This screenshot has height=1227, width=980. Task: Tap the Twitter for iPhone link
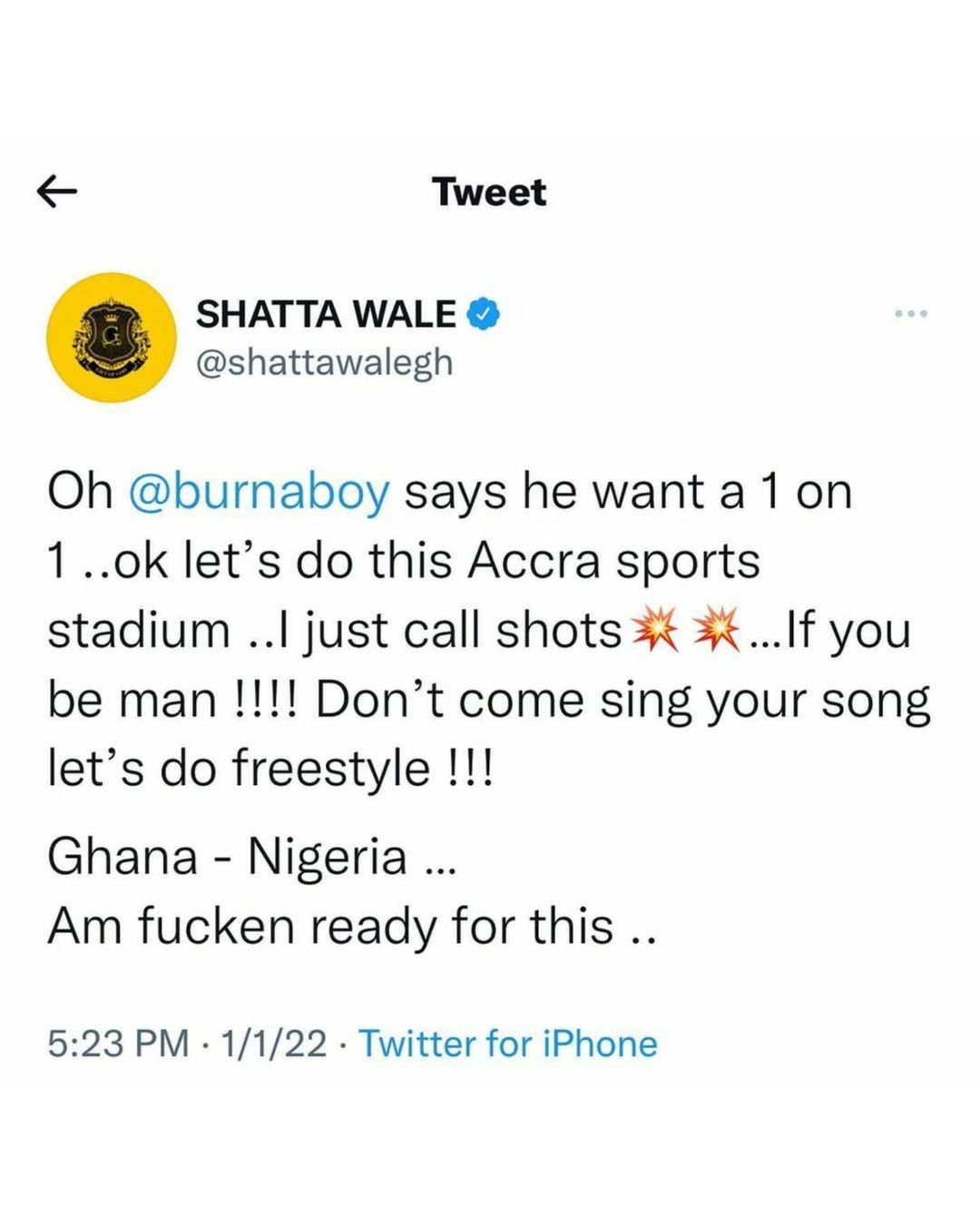[x=508, y=1044]
